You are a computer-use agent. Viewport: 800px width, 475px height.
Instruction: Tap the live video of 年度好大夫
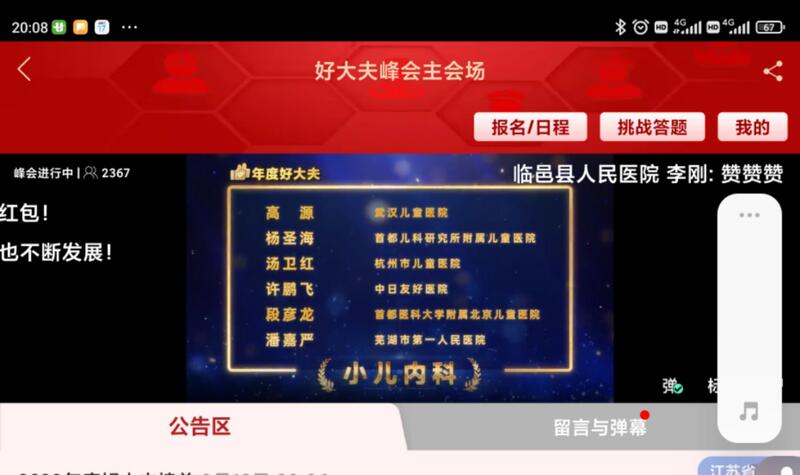(400, 278)
